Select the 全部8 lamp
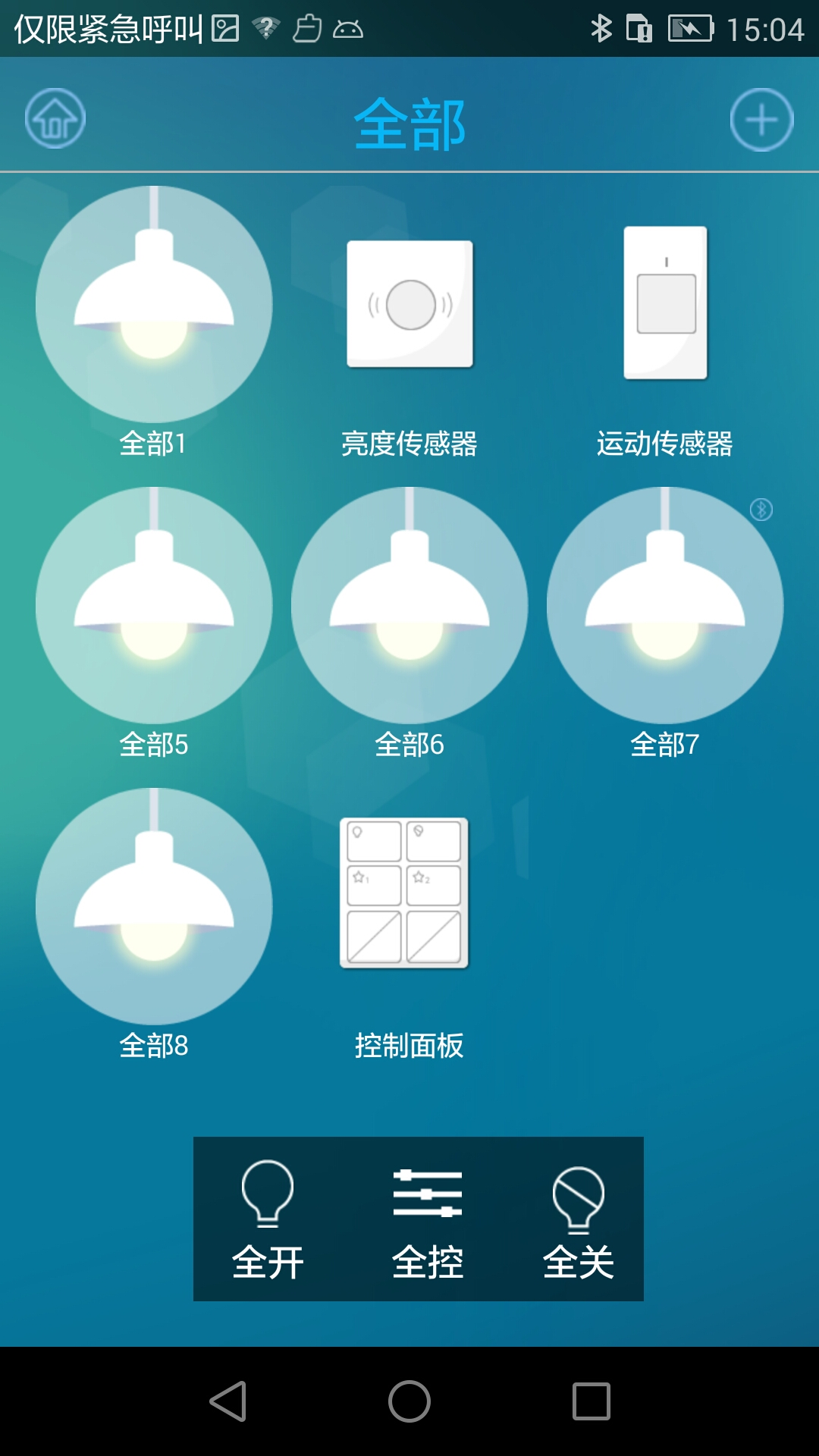Screen dimensions: 819x1456 coord(154,906)
